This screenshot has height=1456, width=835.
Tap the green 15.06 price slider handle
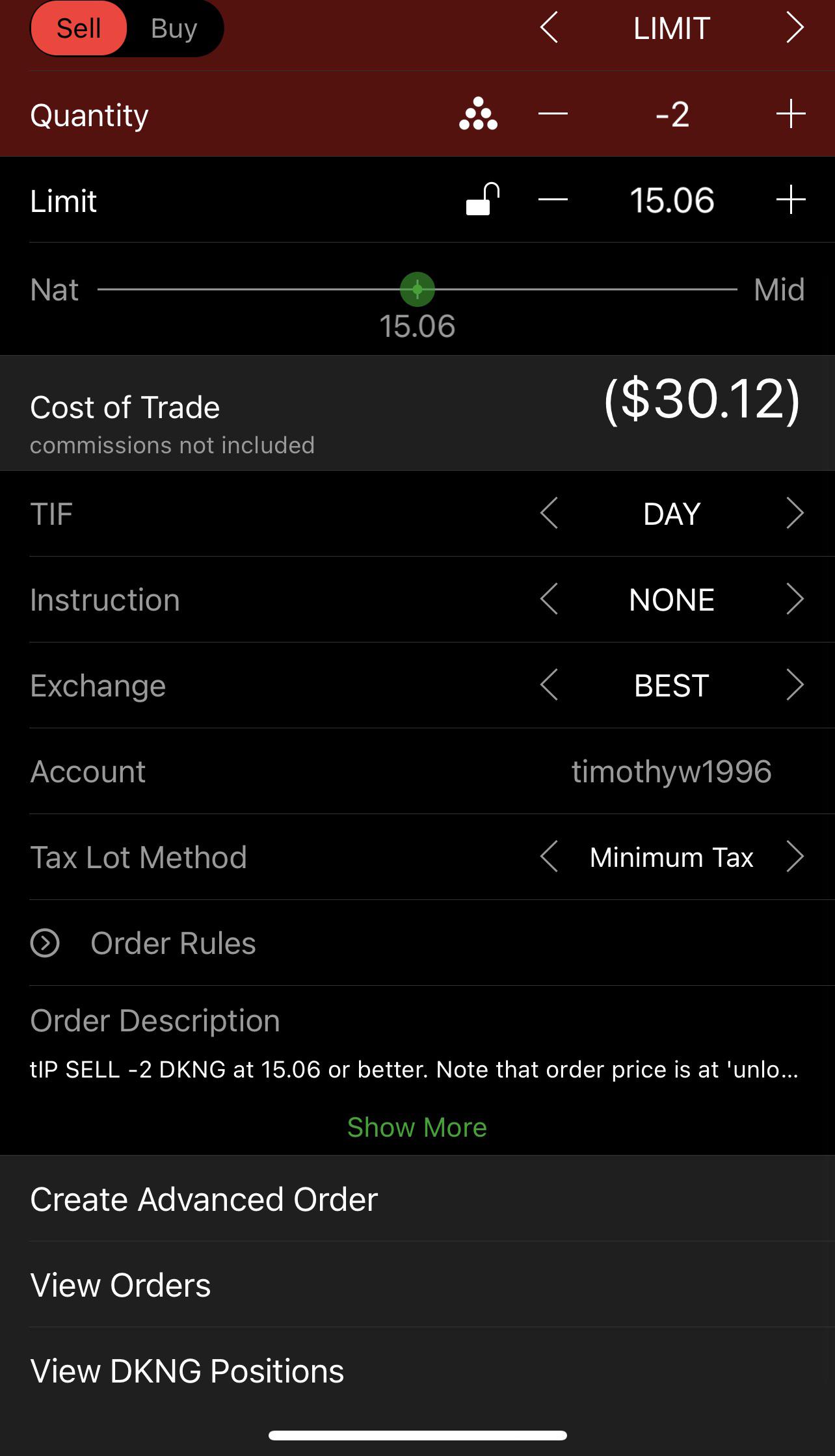416,289
